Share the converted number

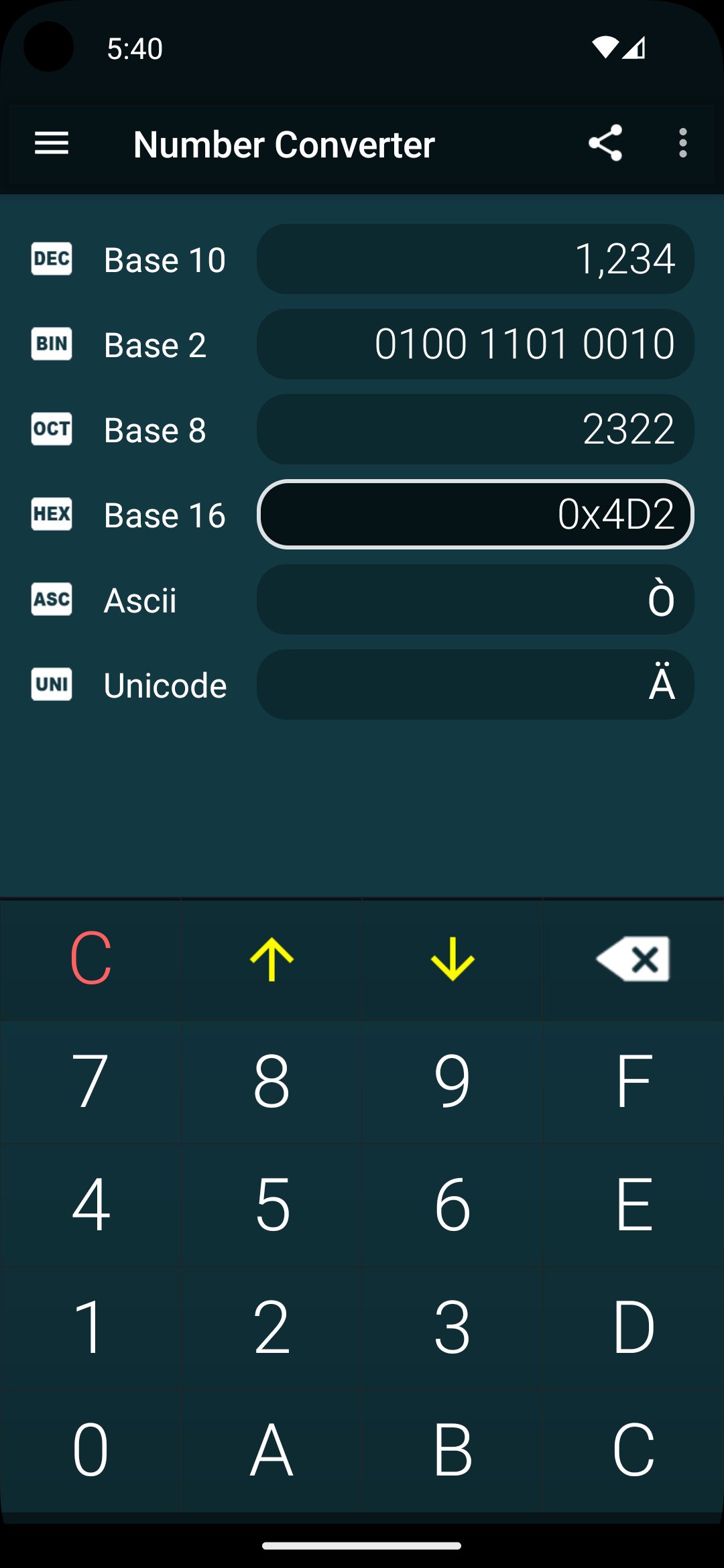605,143
